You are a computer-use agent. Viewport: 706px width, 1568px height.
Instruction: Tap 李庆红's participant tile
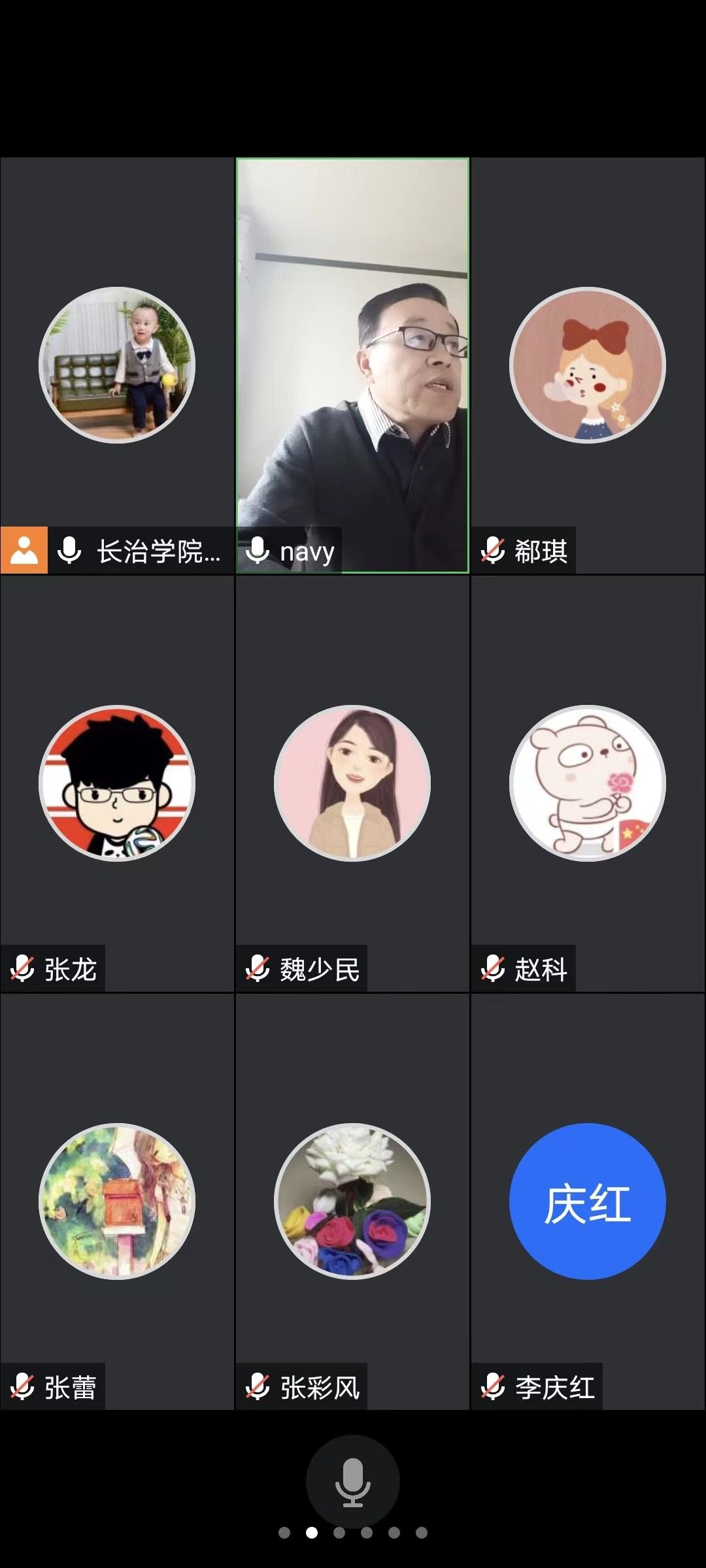587,1201
